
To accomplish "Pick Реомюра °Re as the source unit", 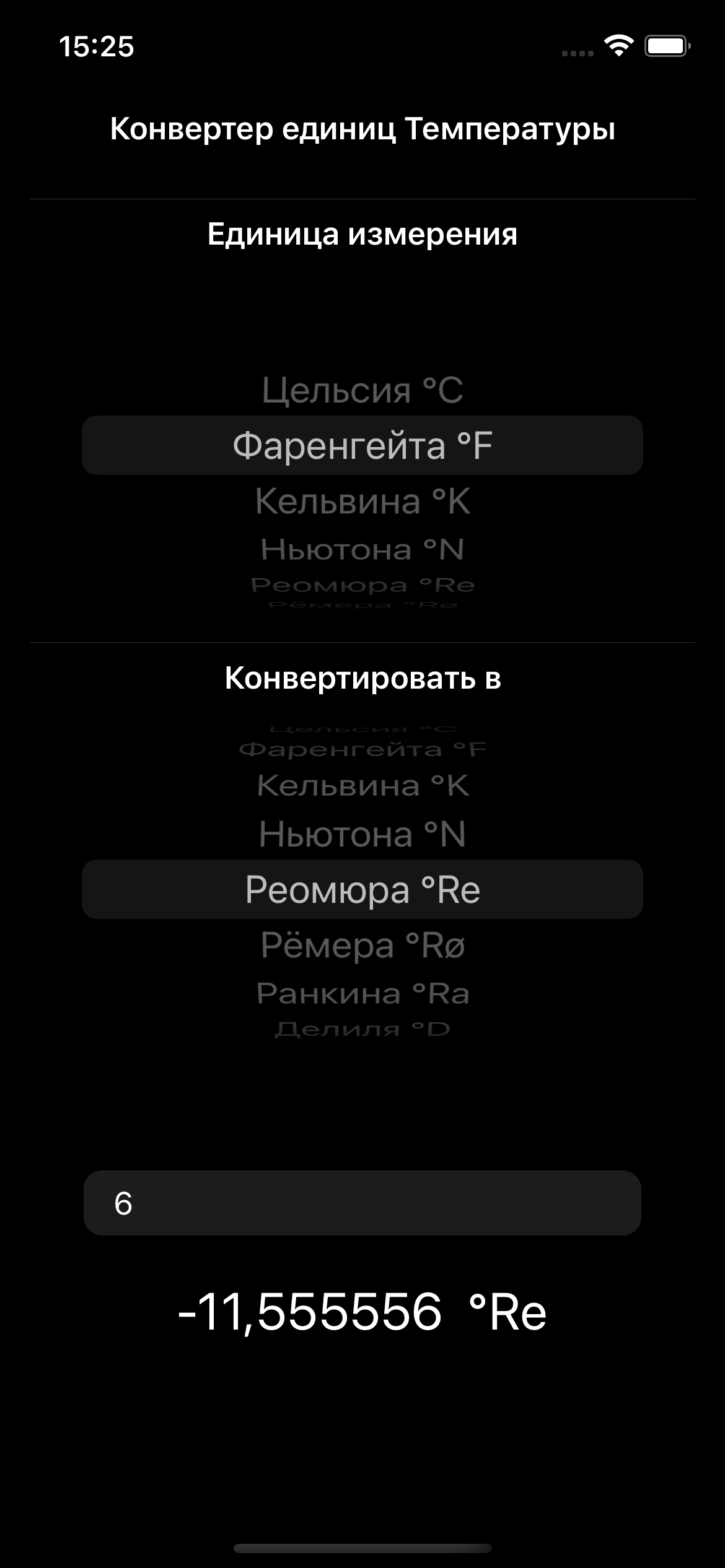I will point(362,585).
